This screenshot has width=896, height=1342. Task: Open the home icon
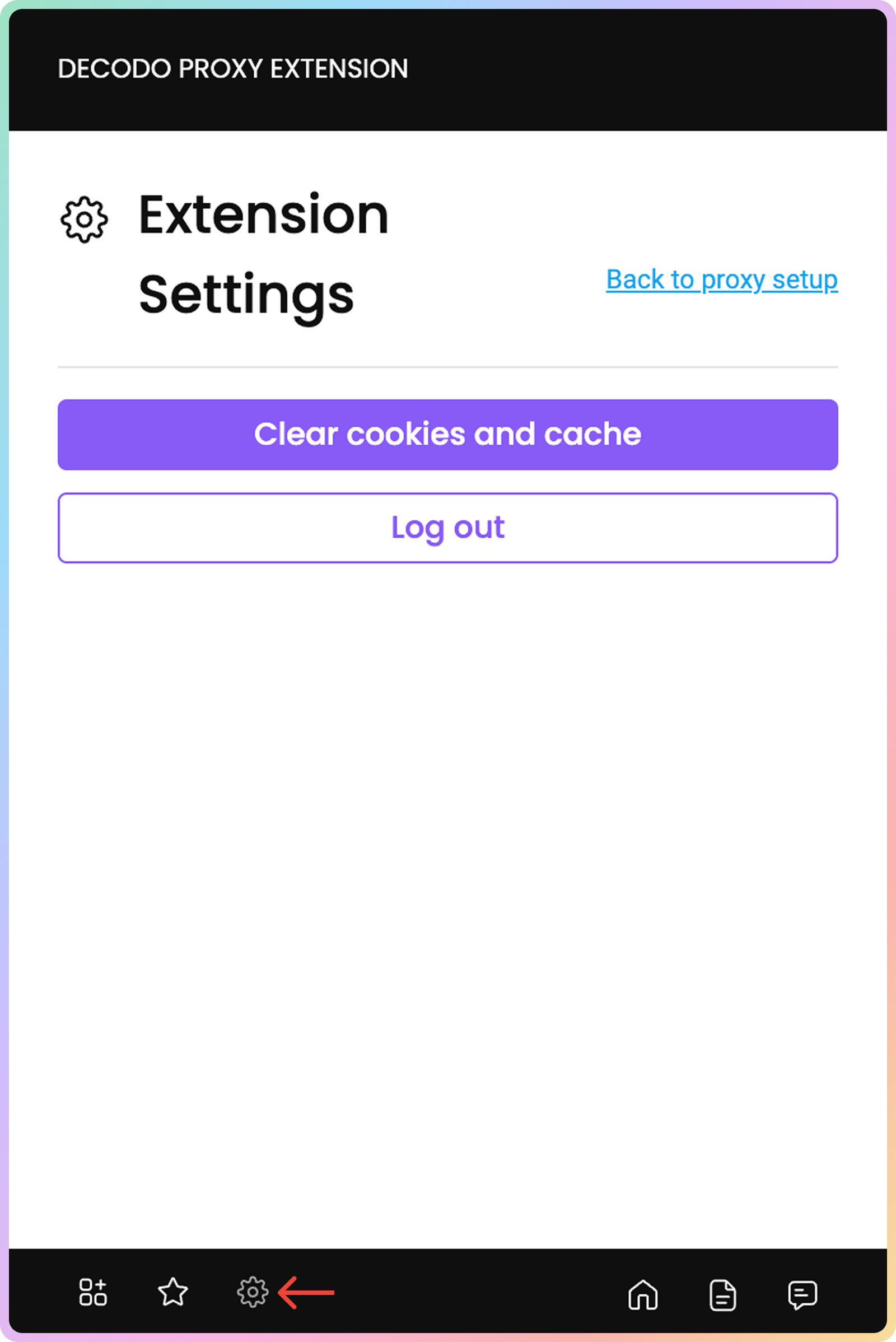643,1294
